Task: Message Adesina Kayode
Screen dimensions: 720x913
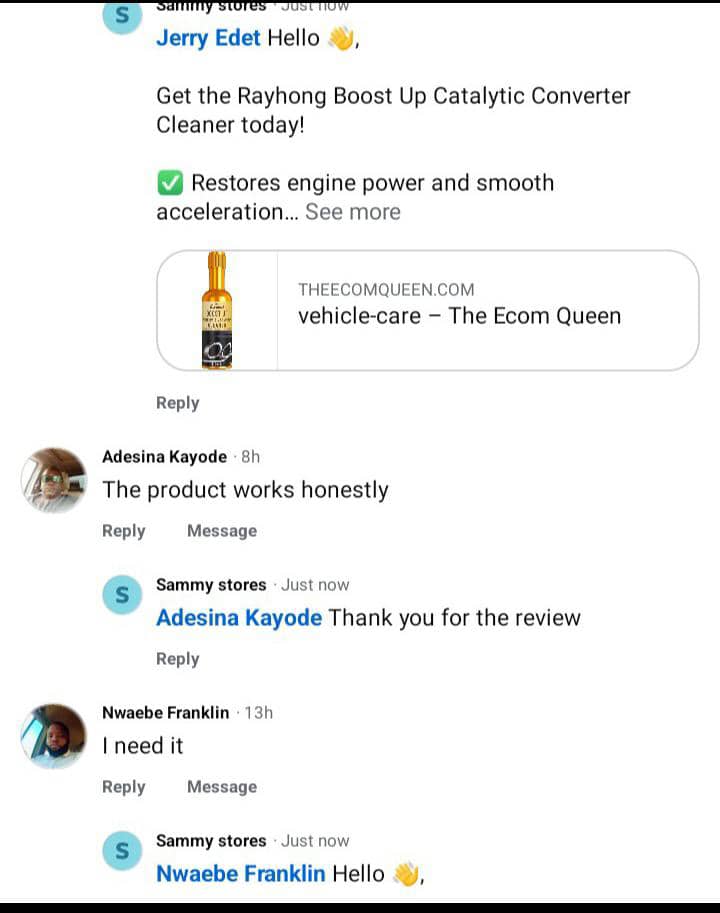Action: [222, 531]
